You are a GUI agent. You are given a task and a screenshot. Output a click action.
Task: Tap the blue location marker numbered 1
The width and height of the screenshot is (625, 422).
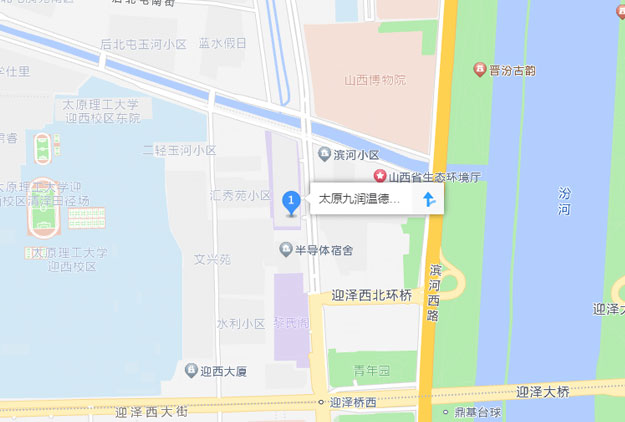point(291,202)
